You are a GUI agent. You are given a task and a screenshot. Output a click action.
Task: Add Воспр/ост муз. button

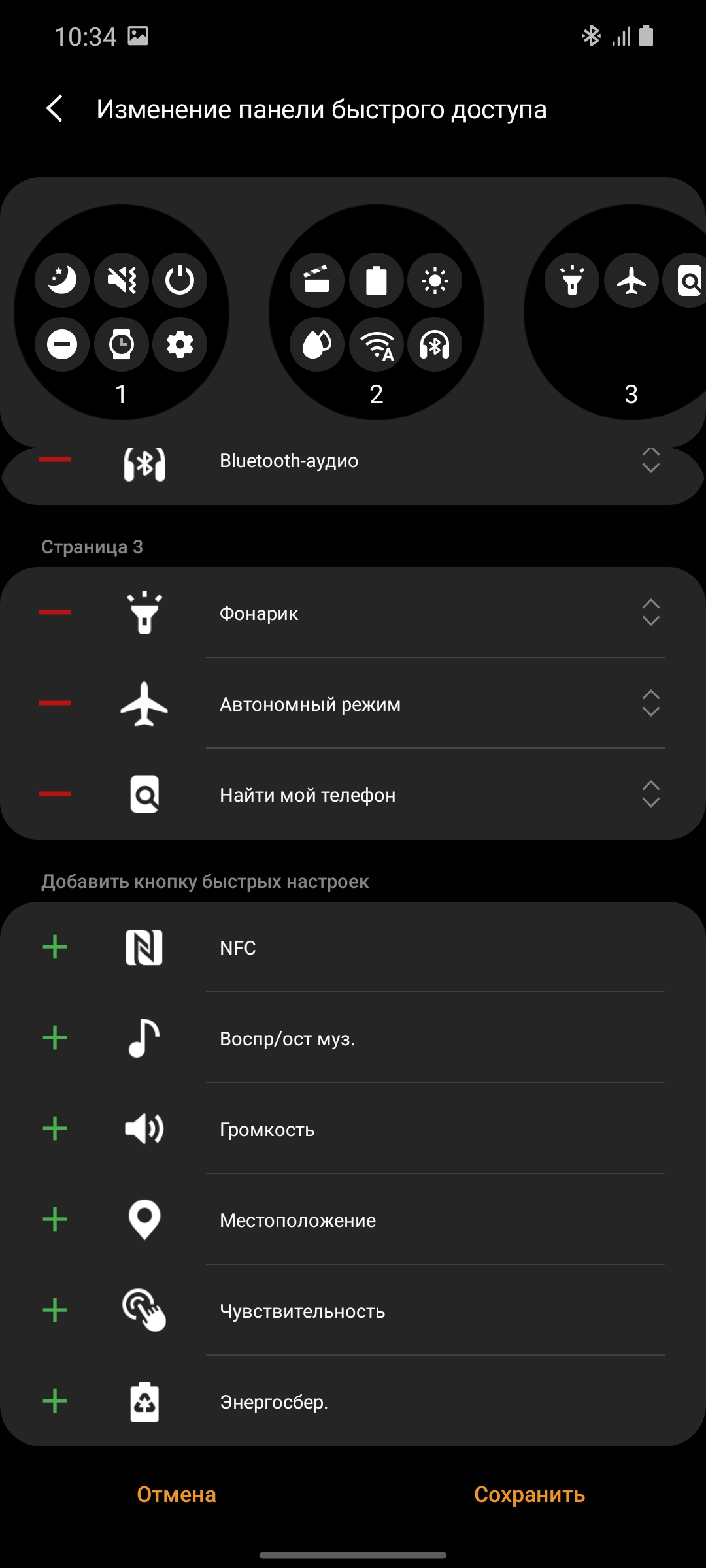[x=55, y=1037]
